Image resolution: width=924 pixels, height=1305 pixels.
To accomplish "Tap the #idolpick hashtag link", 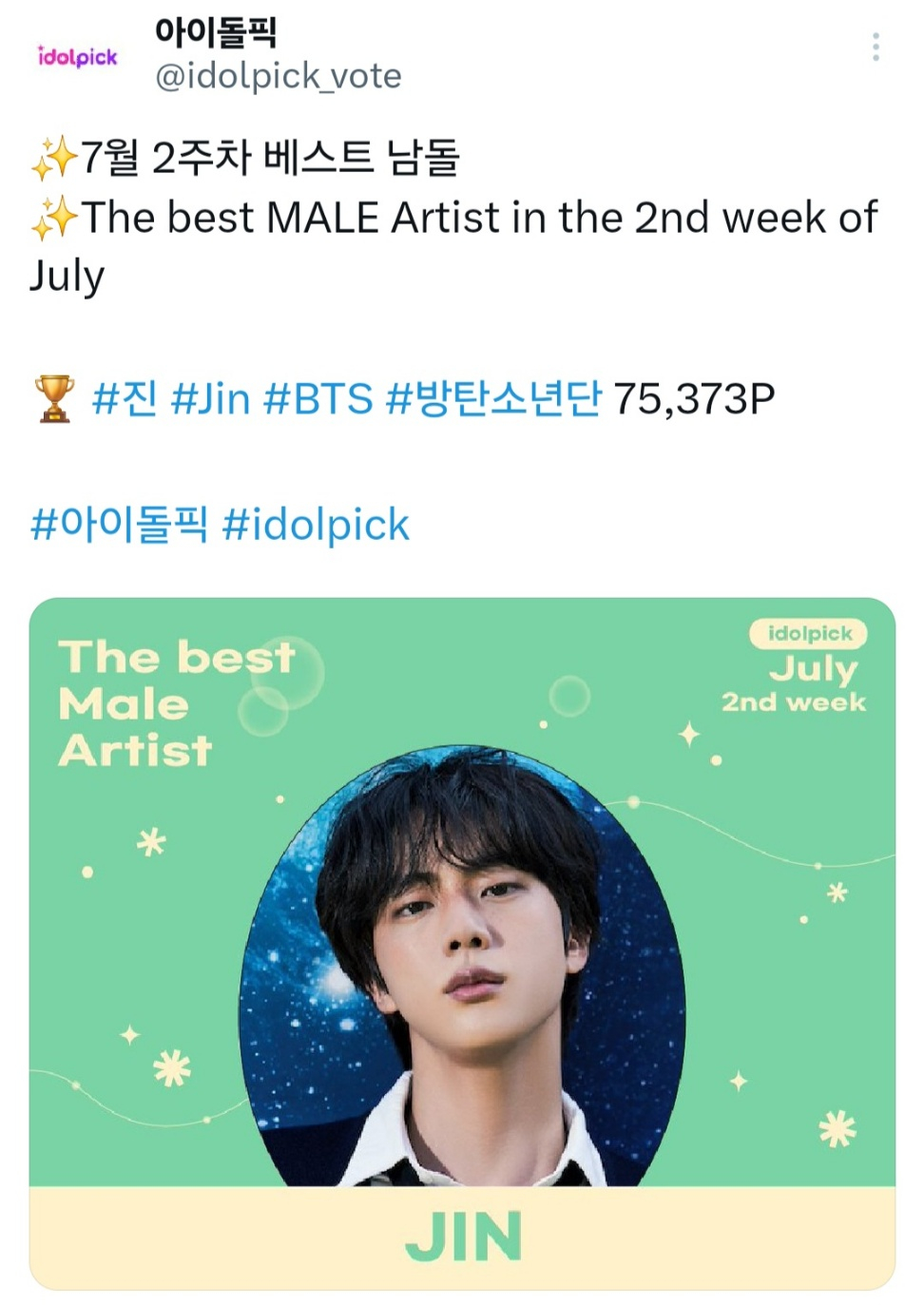I will tap(316, 524).
